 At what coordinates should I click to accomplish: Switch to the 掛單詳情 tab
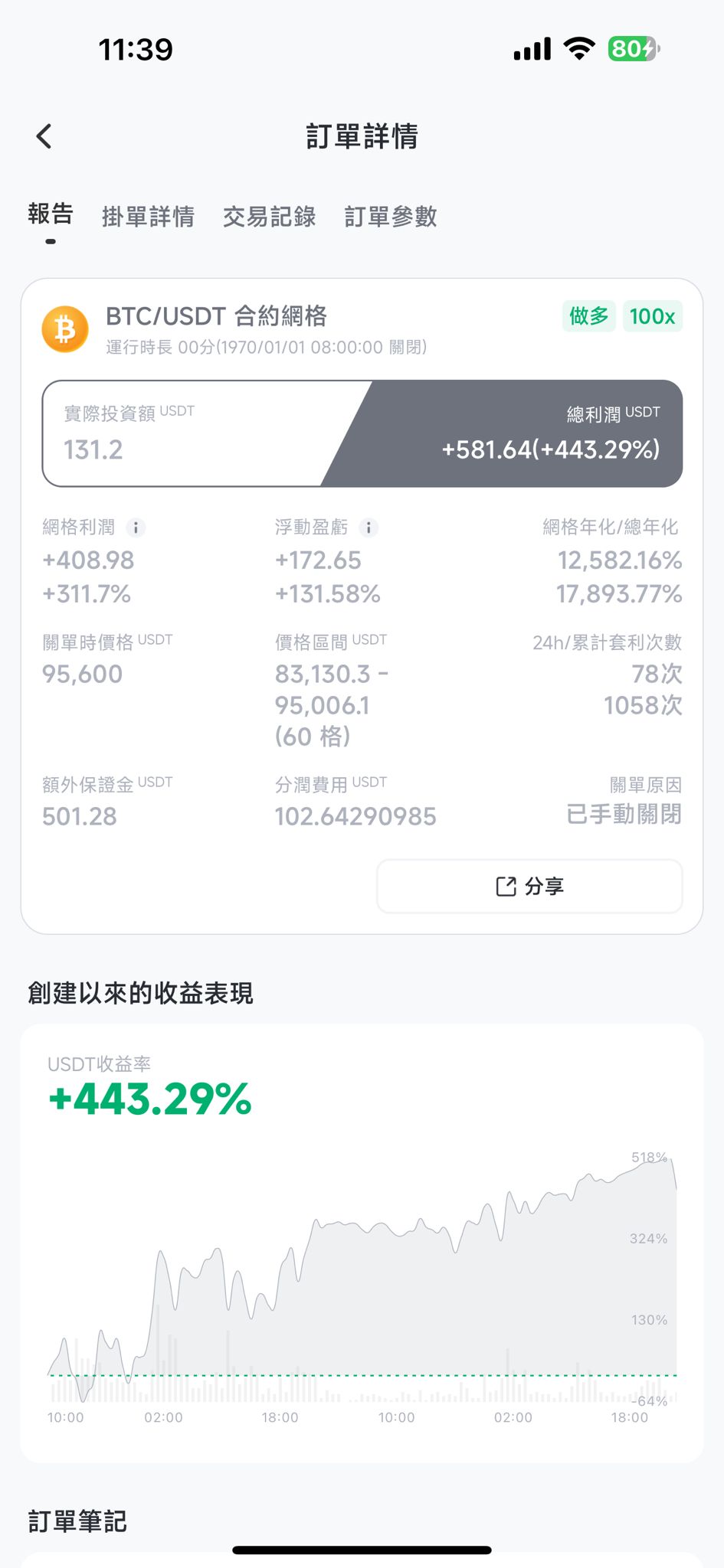click(148, 217)
